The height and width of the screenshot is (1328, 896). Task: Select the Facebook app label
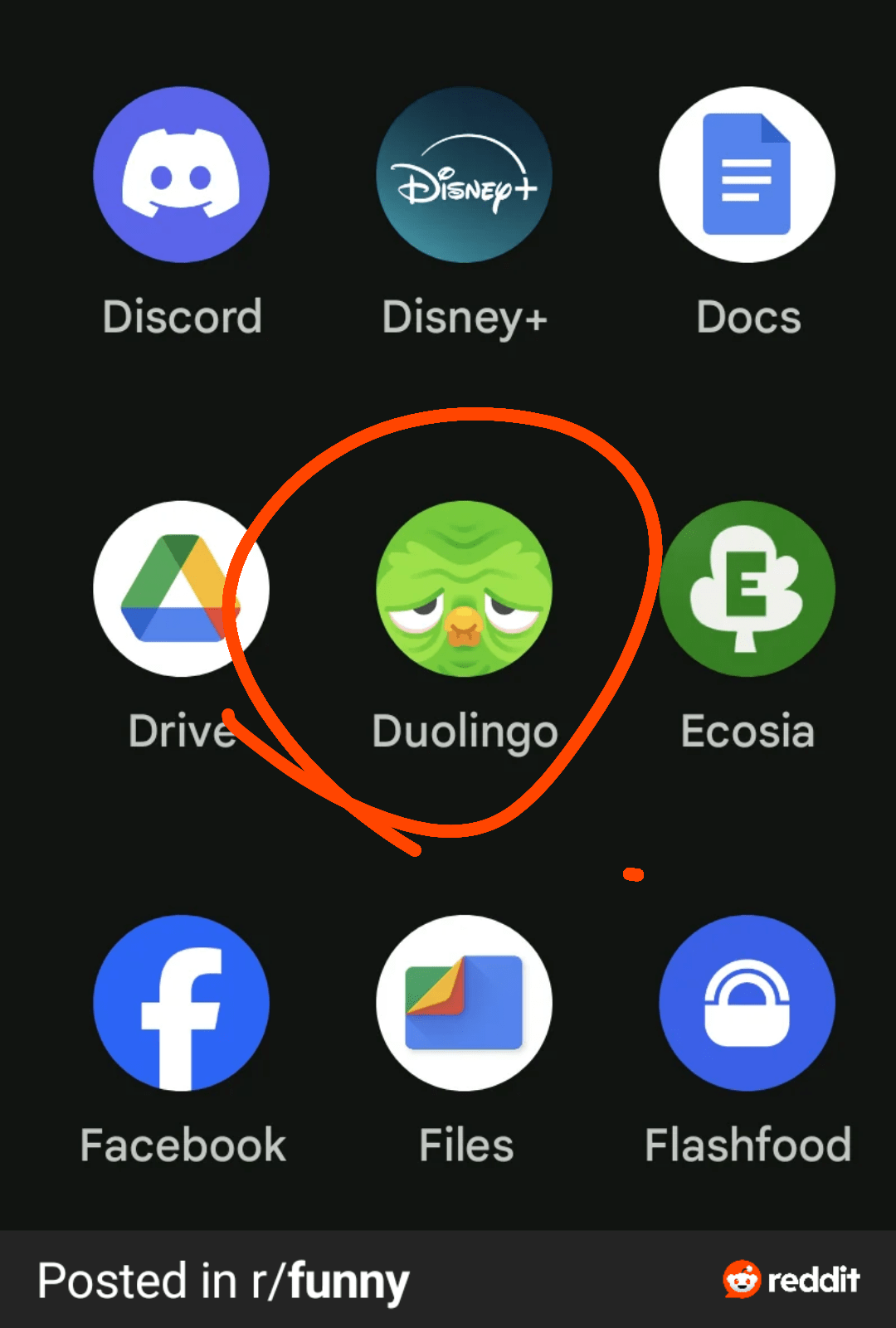point(182,1145)
